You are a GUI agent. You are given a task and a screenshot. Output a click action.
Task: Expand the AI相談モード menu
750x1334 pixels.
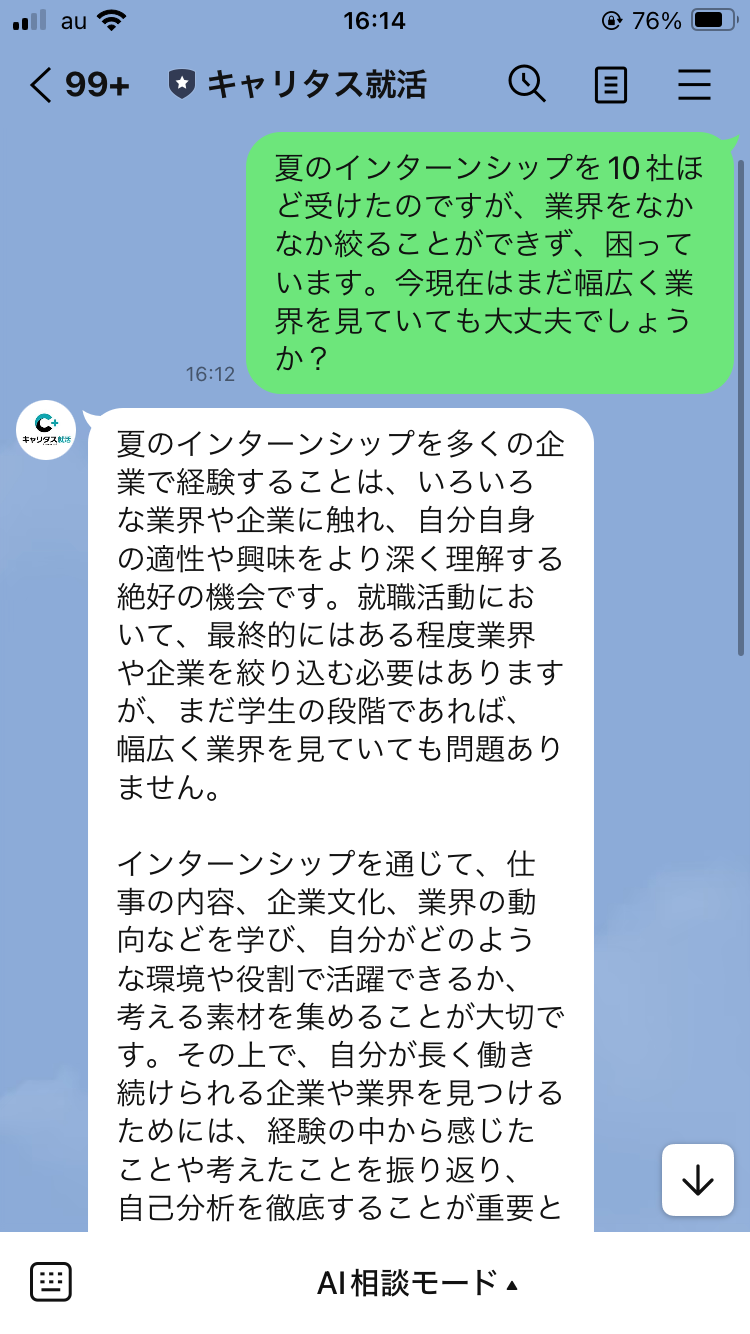tap(418, 1282)
